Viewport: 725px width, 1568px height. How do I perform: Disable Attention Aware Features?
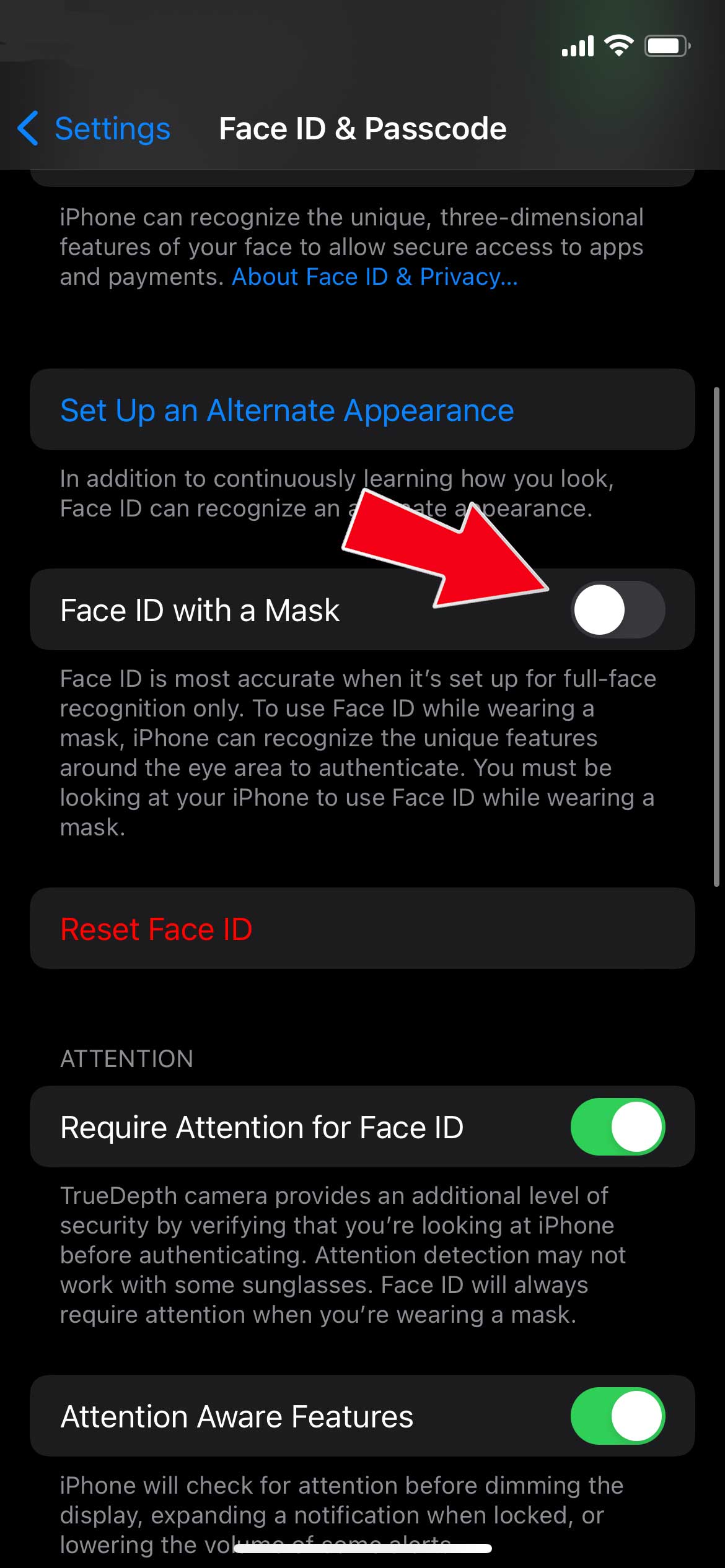[617, 1416]
